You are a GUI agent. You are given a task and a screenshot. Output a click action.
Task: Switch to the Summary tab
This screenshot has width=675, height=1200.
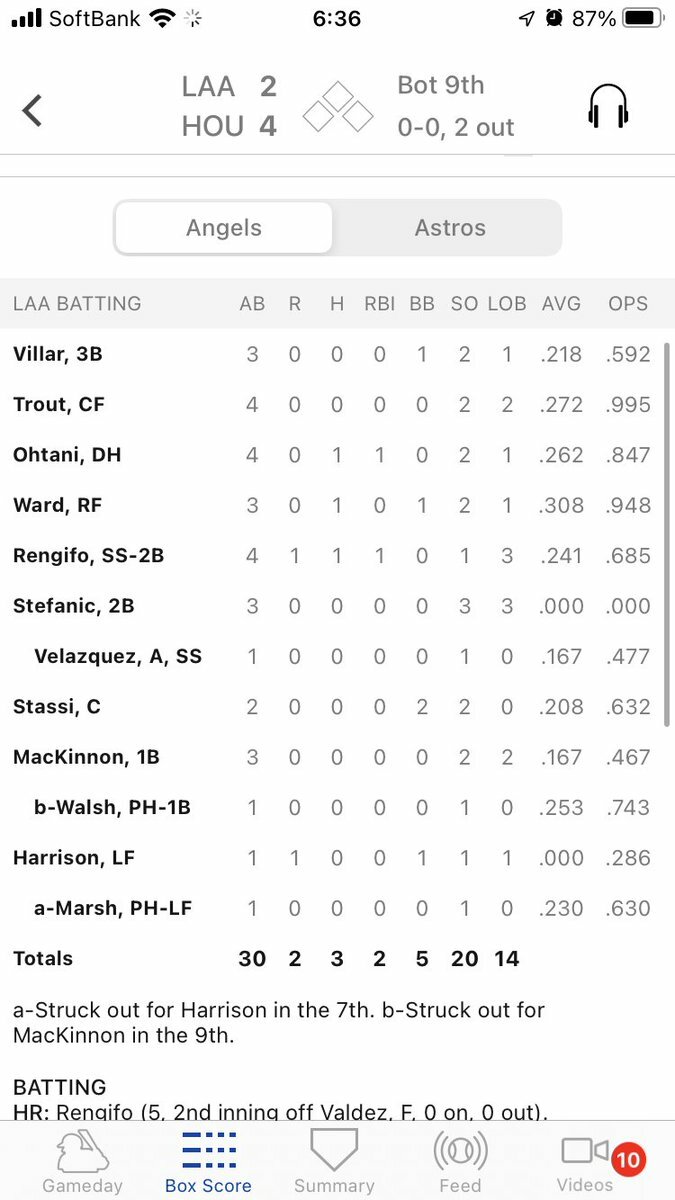(334, 1162)
